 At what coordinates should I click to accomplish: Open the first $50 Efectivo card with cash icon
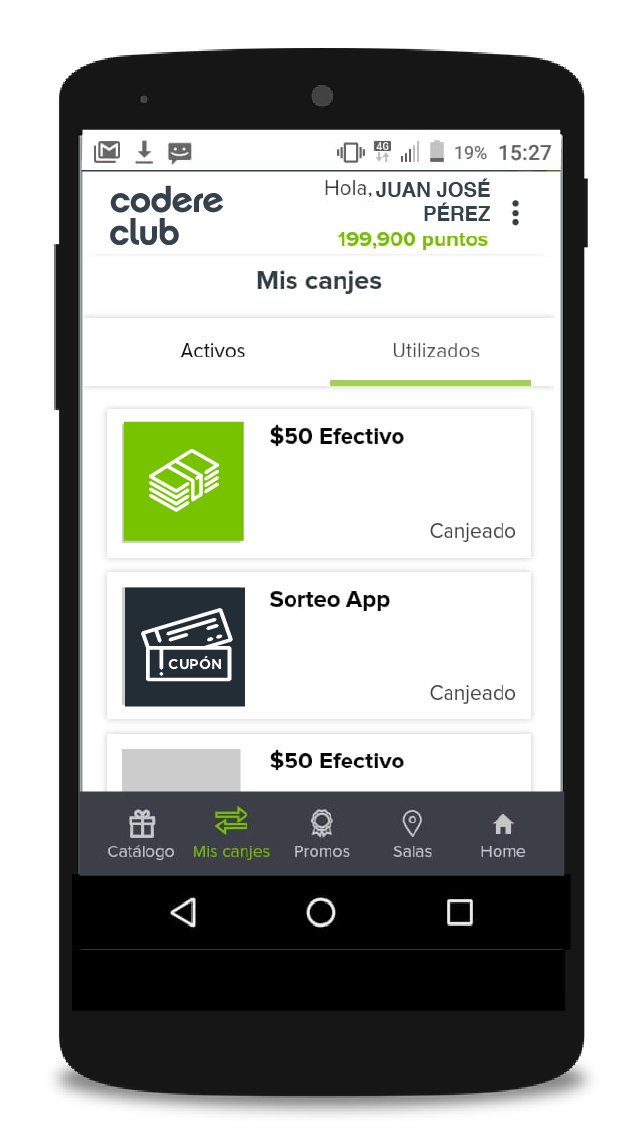pyautogui.click(x=319, y=483)
